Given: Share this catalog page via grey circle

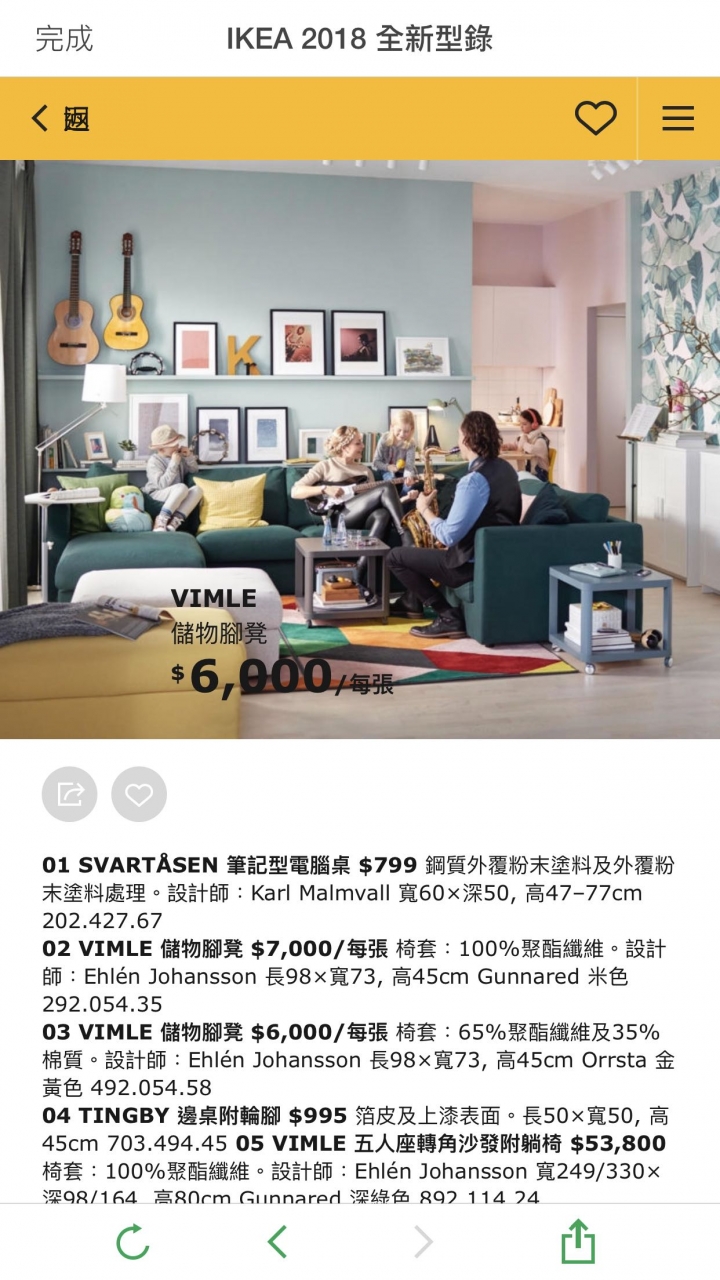Looking at the screenshot, I should pyautogui.click(x=70, y=795).
